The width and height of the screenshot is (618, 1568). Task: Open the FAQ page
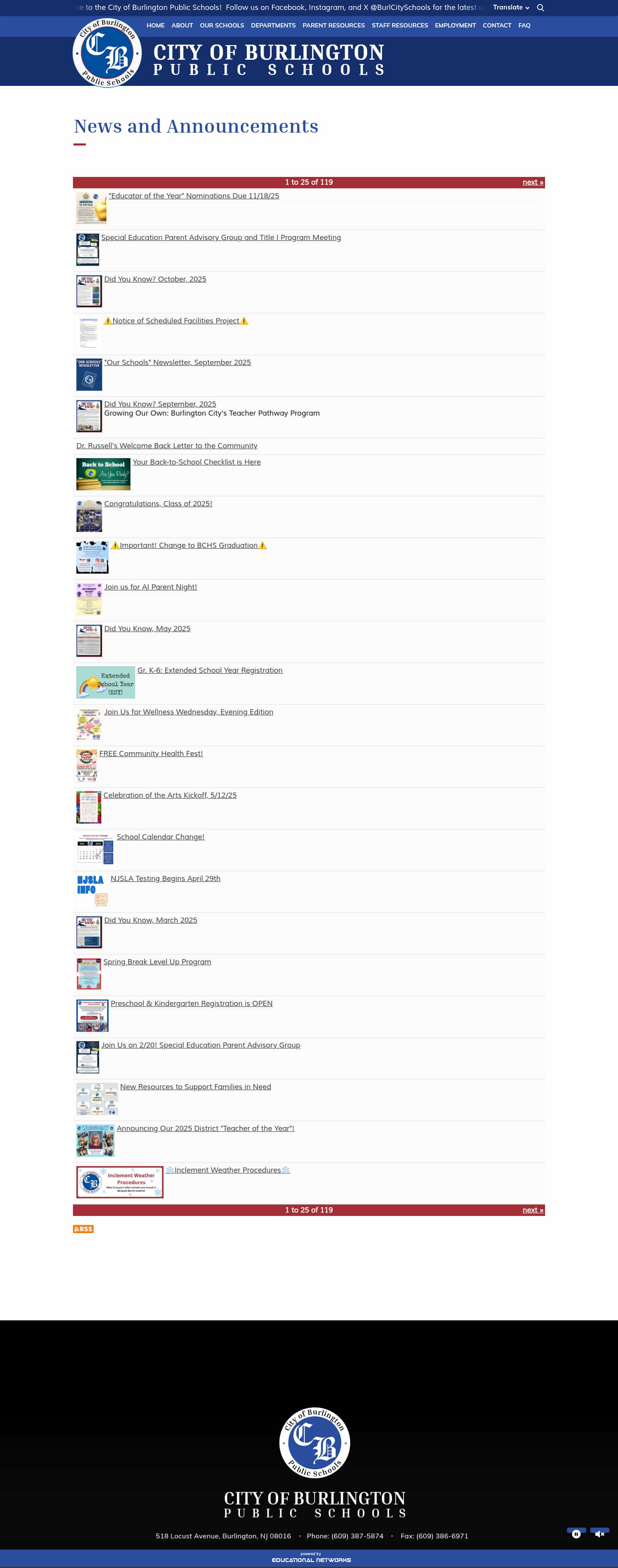tap(524, 26)
